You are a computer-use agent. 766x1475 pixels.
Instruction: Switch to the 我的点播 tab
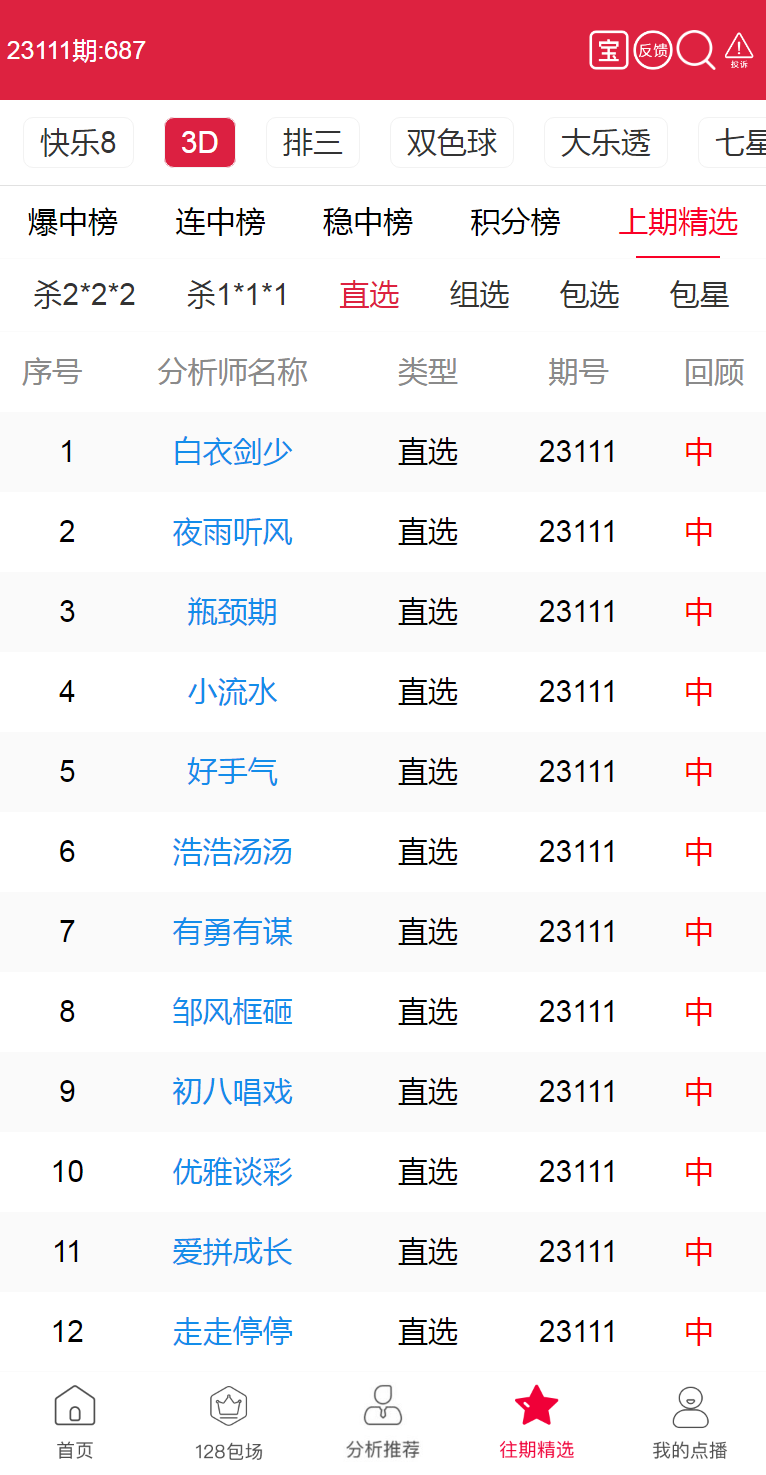pyautogui.click(x=689, y=1420)
